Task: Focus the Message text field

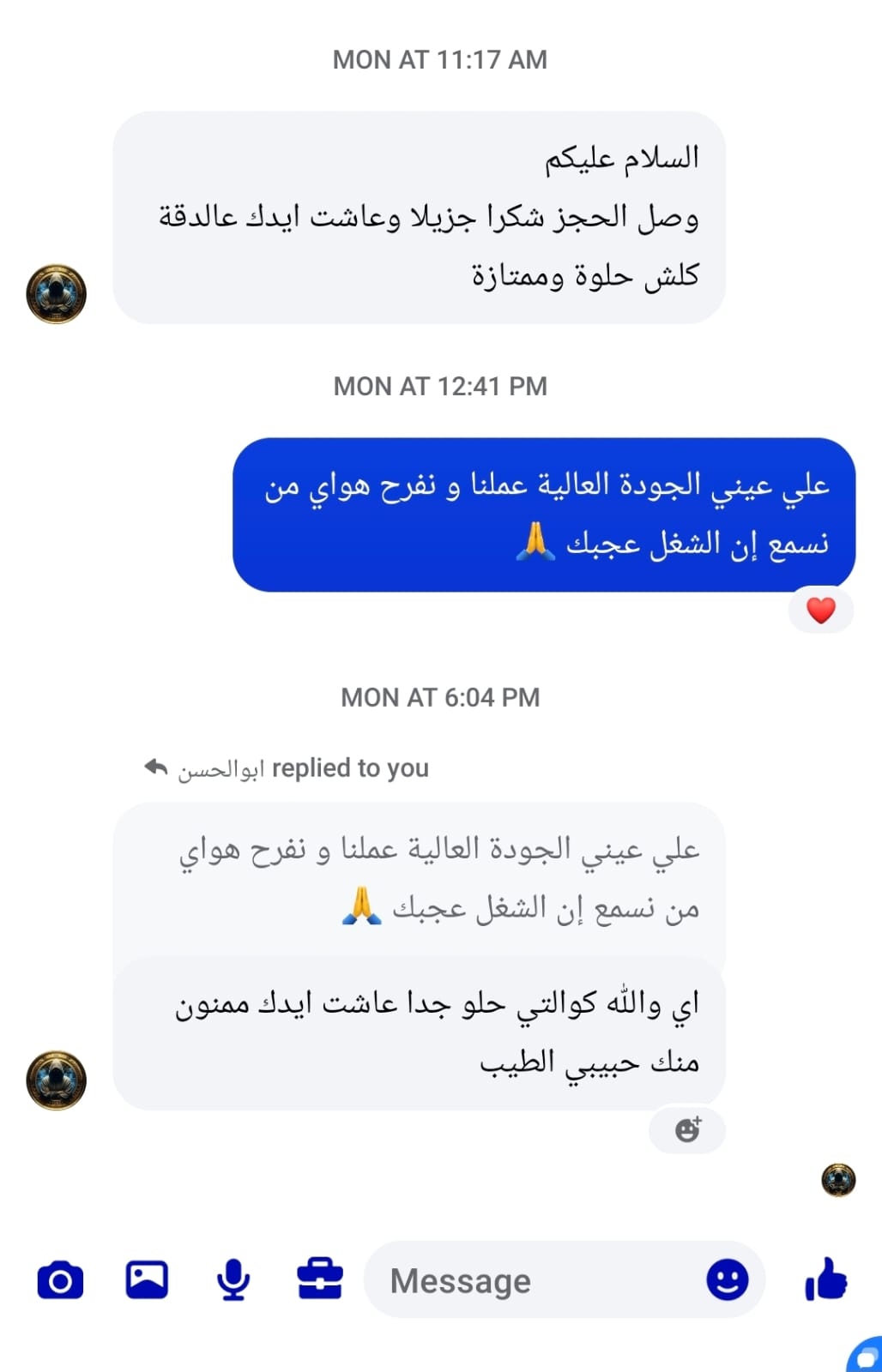Action: coord(532,1281)
